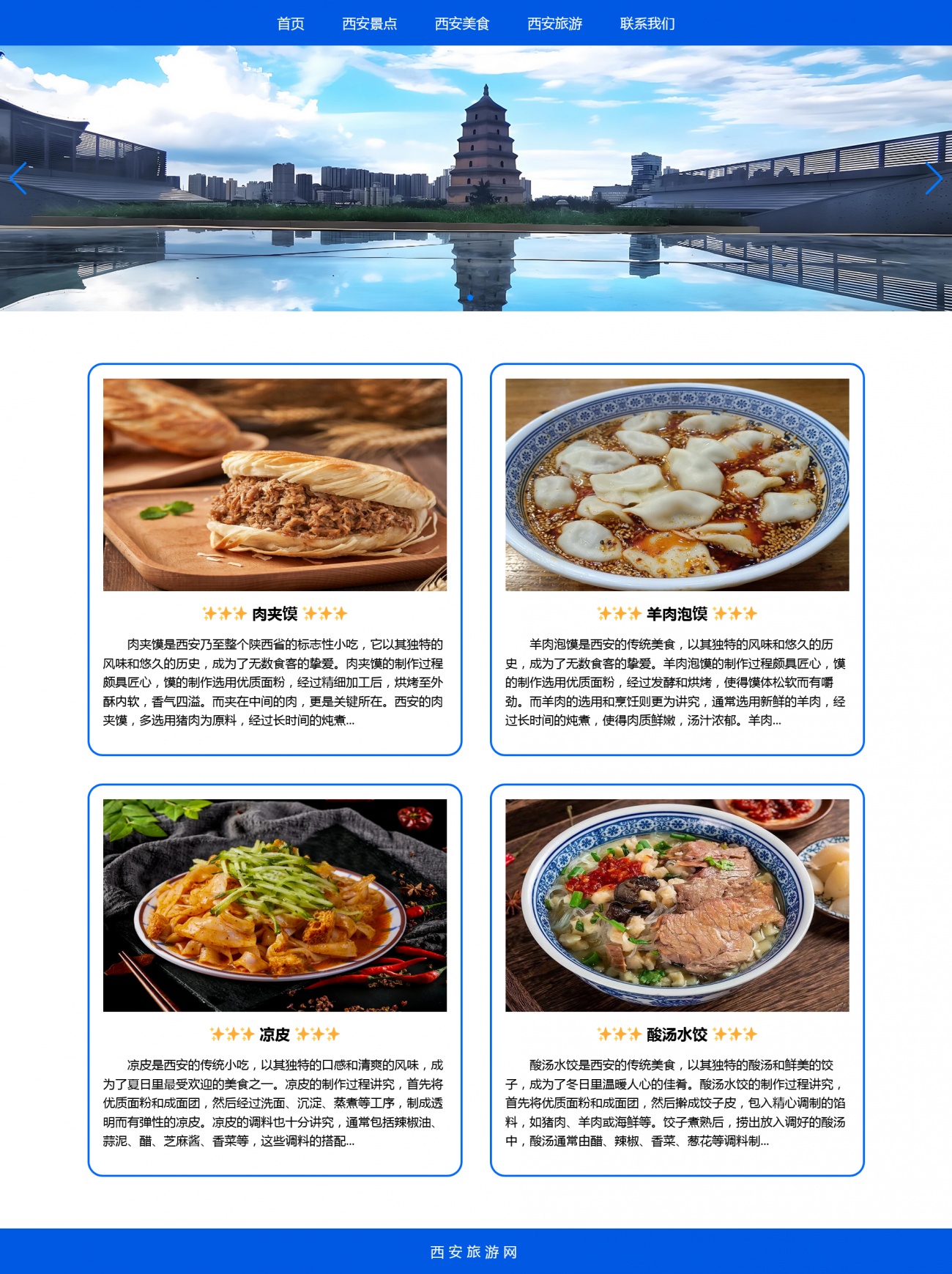Open the 肉夹馍 food card
The image size is (952, 1274).
tap(275, 558)
